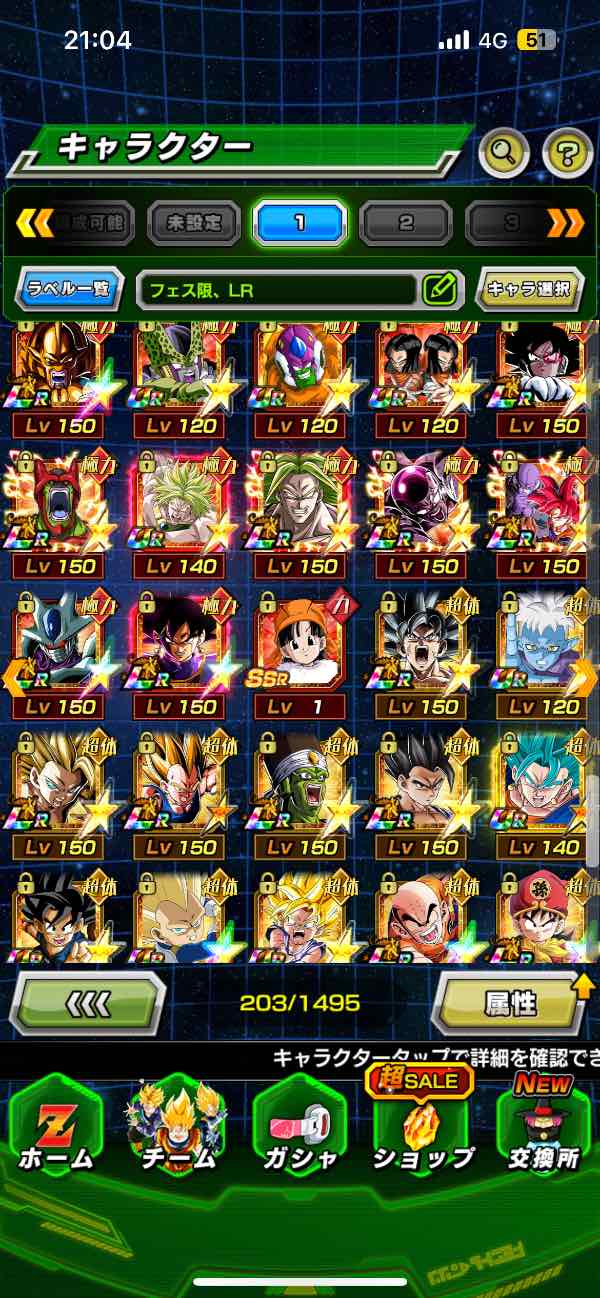
Task: Open the character search magnifier
Action: [x=504, y=153]
